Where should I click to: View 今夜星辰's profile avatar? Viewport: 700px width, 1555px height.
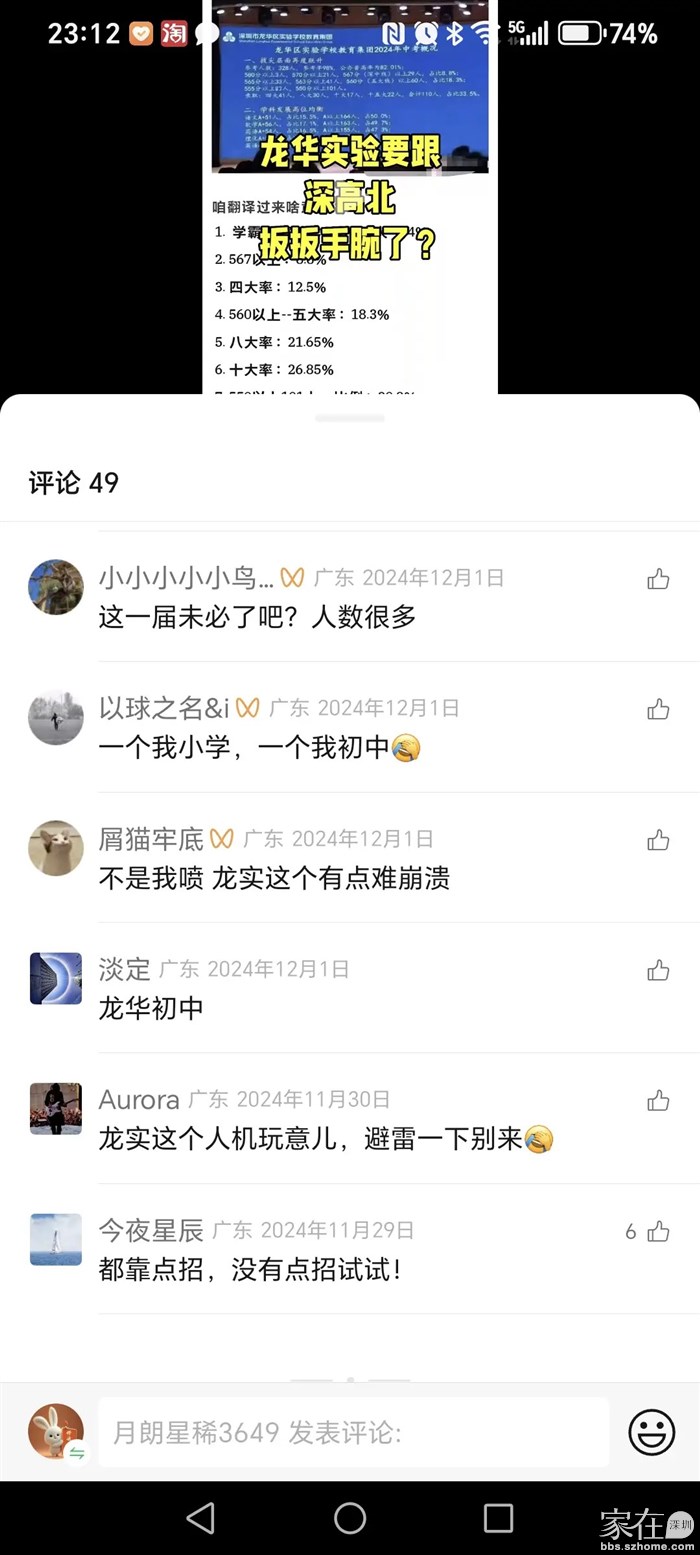56,1239
